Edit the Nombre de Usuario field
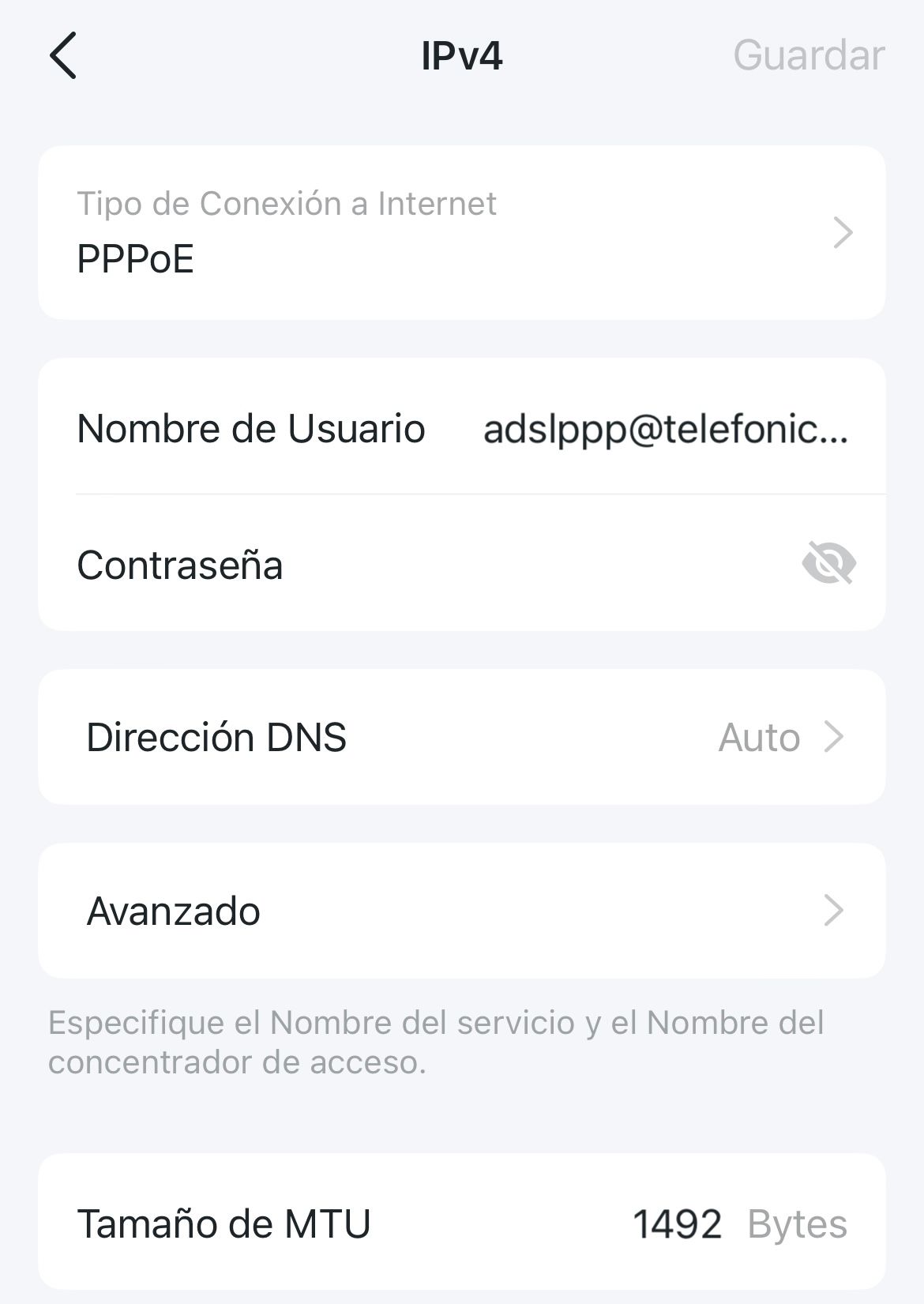924x1304 pixels. (x=665, y=430)
